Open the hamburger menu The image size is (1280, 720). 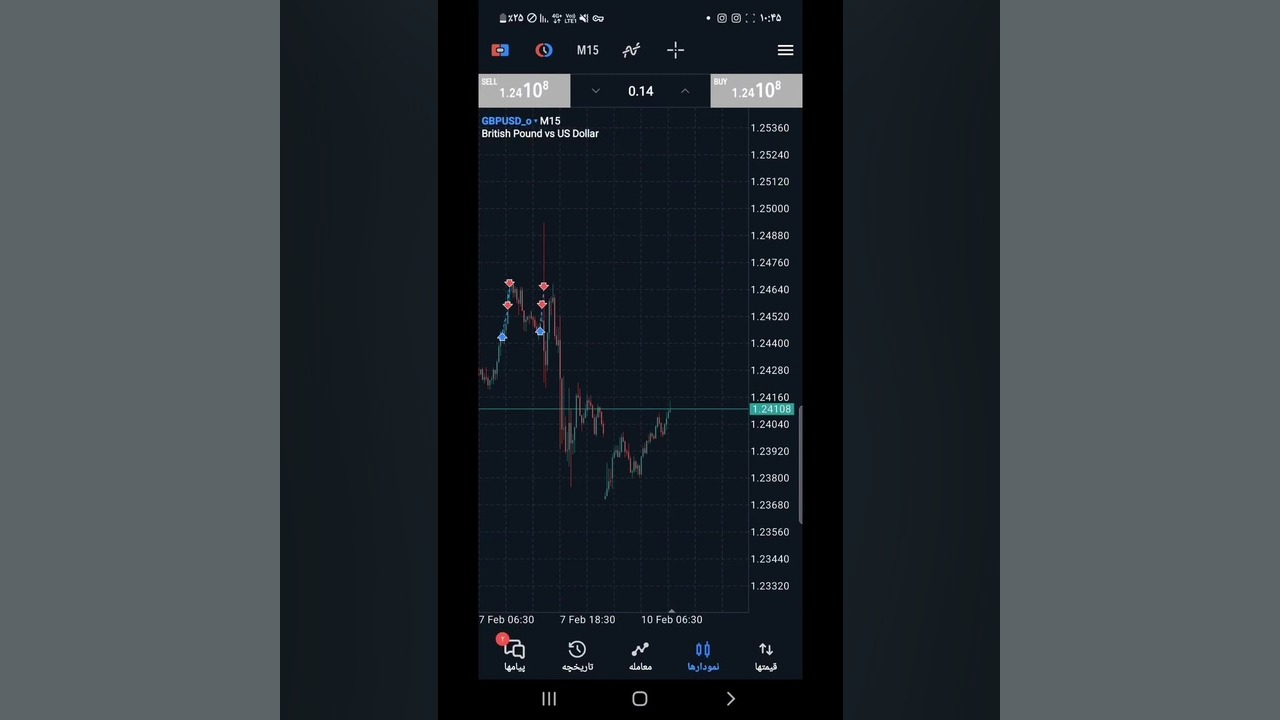pos(785,50)
